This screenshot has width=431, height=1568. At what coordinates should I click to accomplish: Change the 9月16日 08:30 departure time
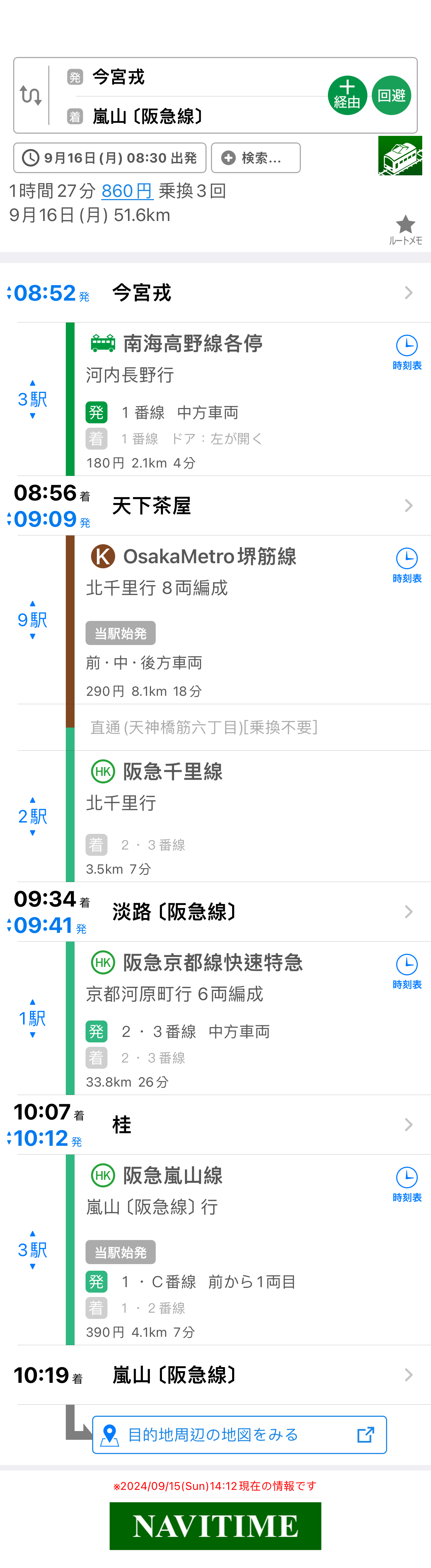(110, 158)
